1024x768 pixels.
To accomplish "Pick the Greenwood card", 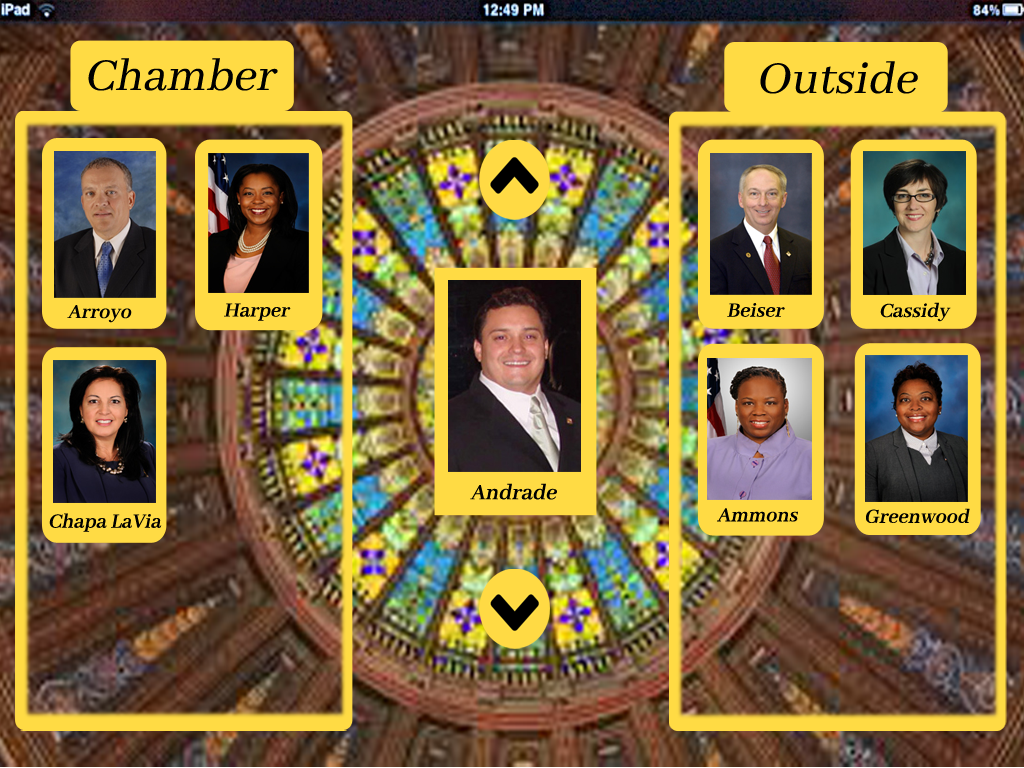I will [x=917, y=438].
